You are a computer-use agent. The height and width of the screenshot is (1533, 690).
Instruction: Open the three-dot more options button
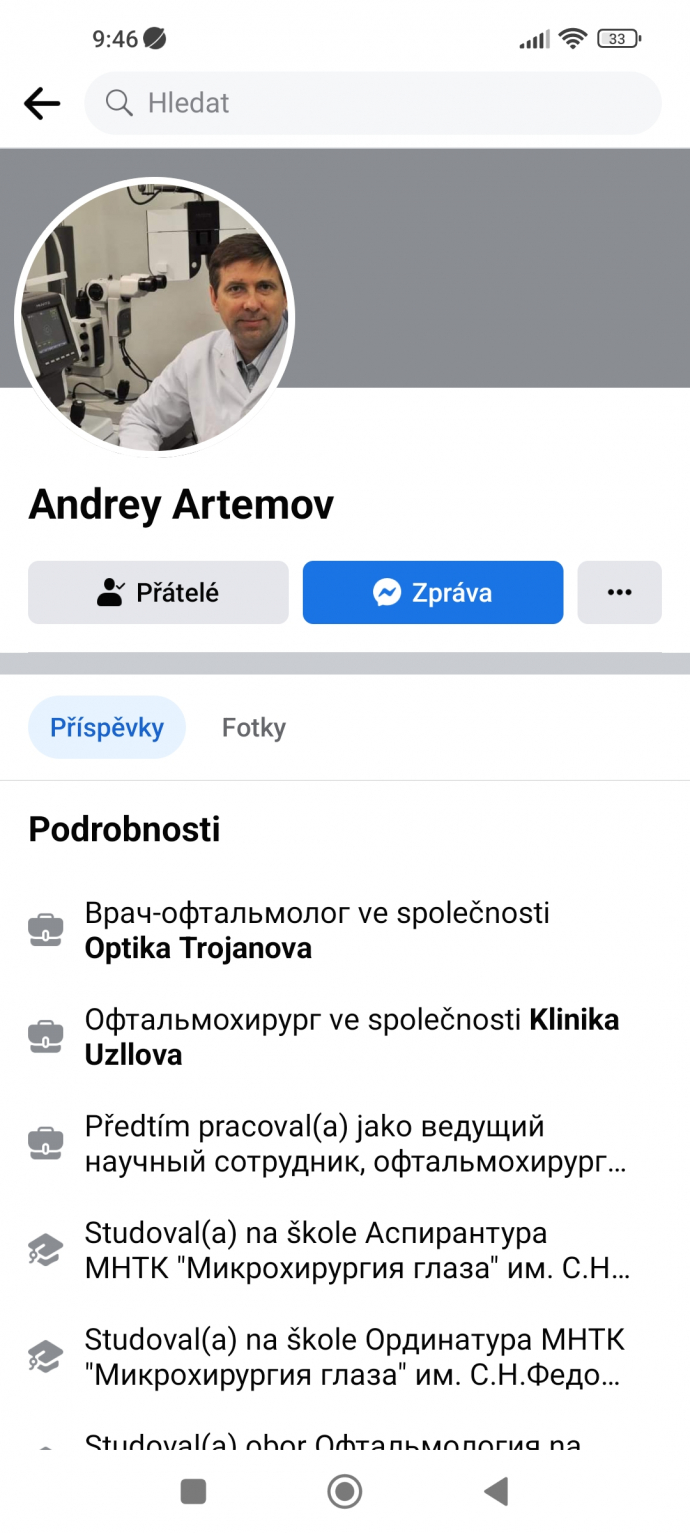[620, 593]
